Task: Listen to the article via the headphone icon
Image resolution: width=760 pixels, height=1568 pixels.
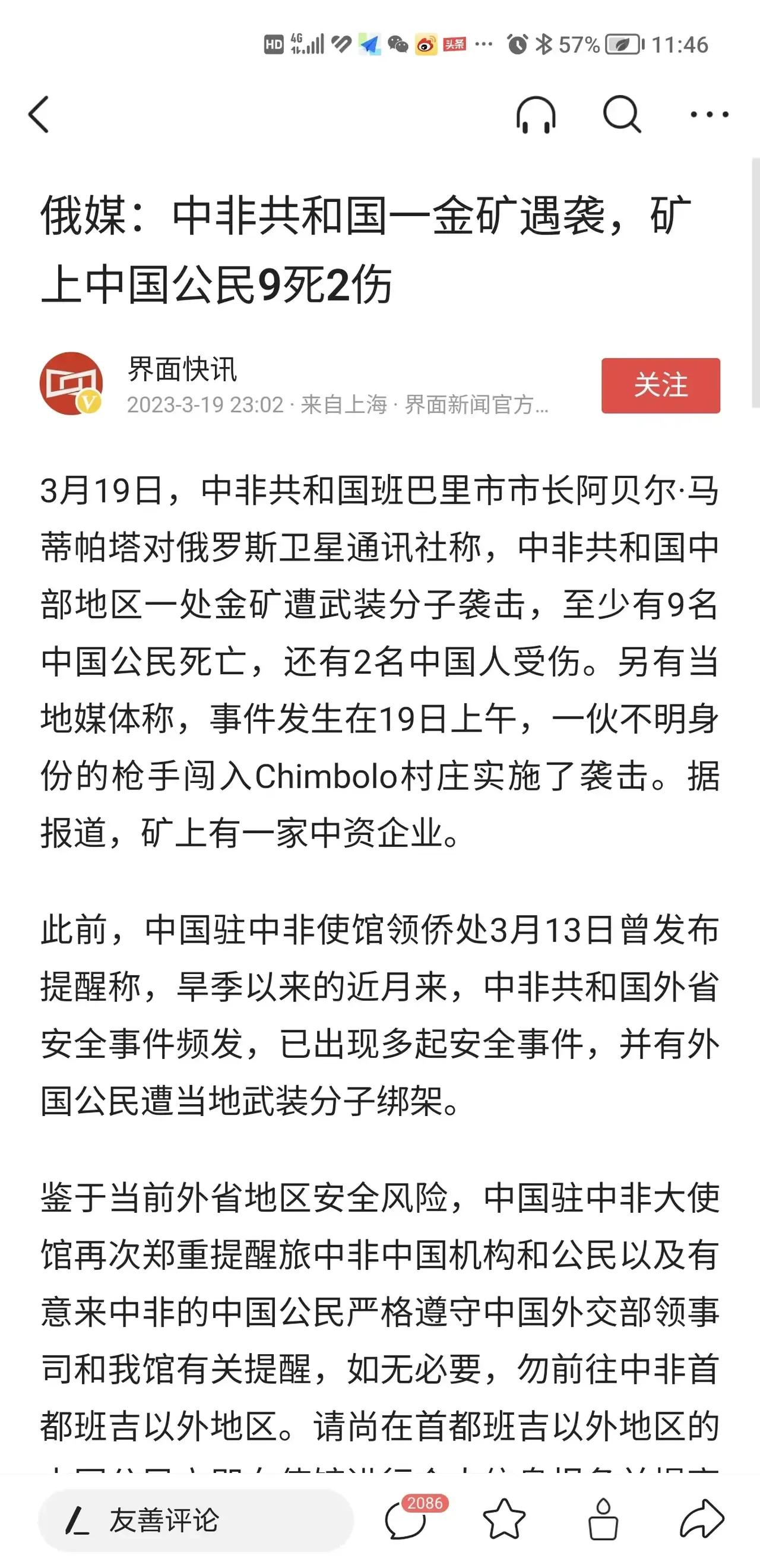Action: [x=536, y=115]
